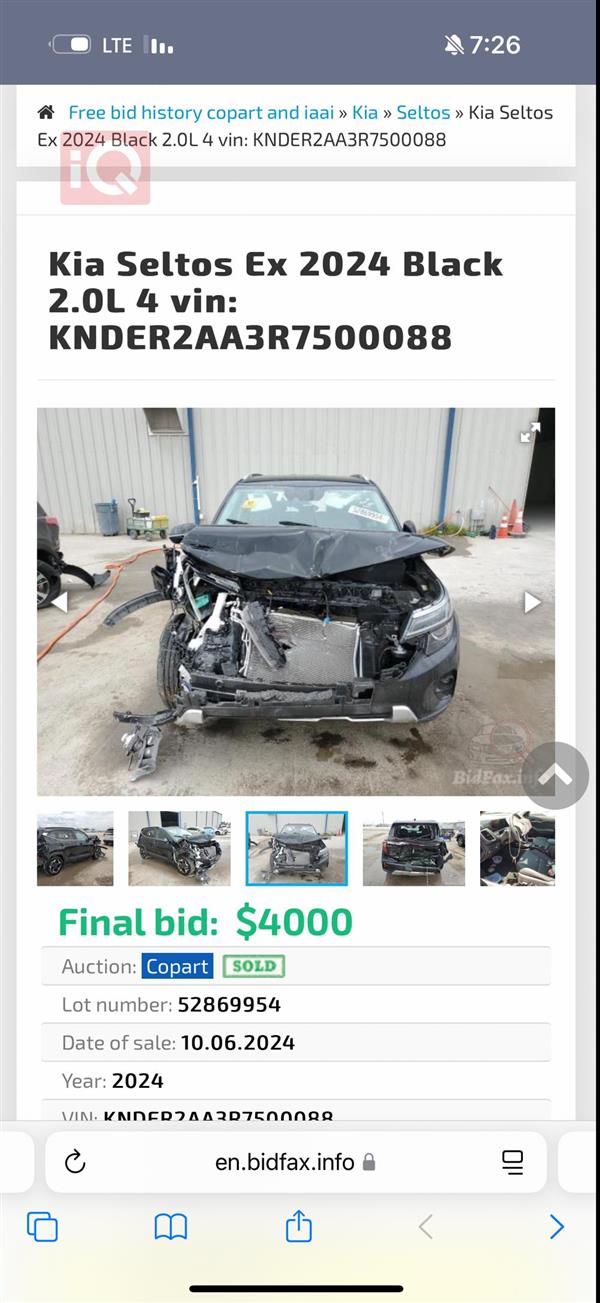
Task: Expand the photo to fullscreen
Action: point(530,432)
